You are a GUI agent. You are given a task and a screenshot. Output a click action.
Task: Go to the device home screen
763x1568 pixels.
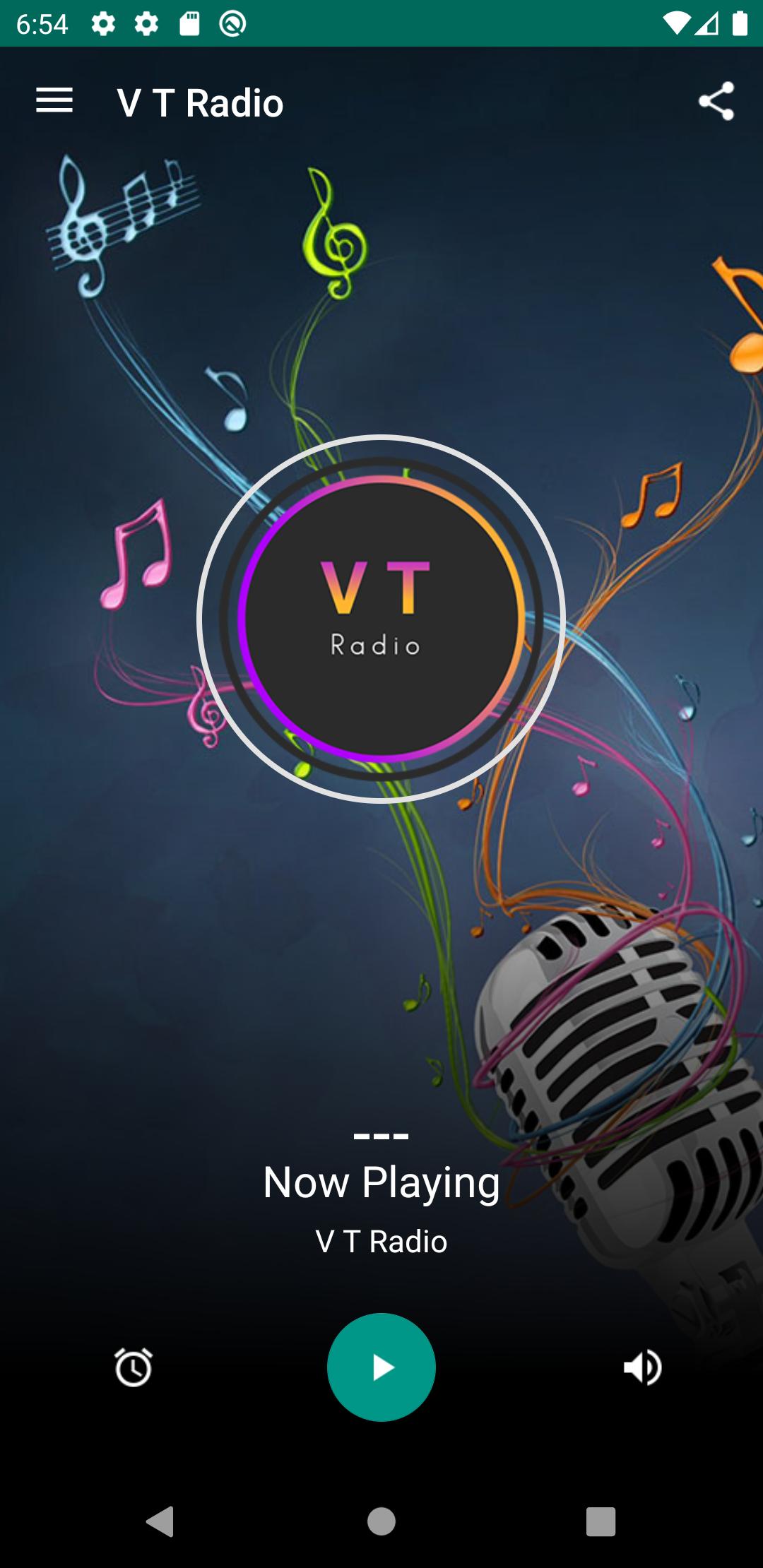(x=381, y=1521)
